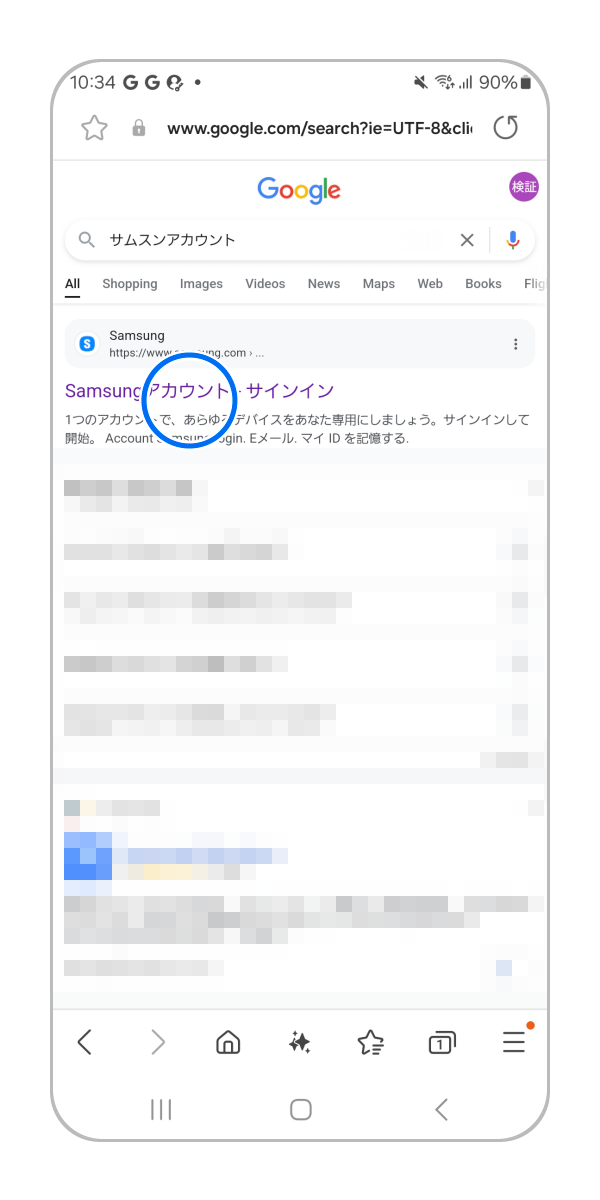Open more options for the Samsung result

pyautogui.click(x=516, y=344)
